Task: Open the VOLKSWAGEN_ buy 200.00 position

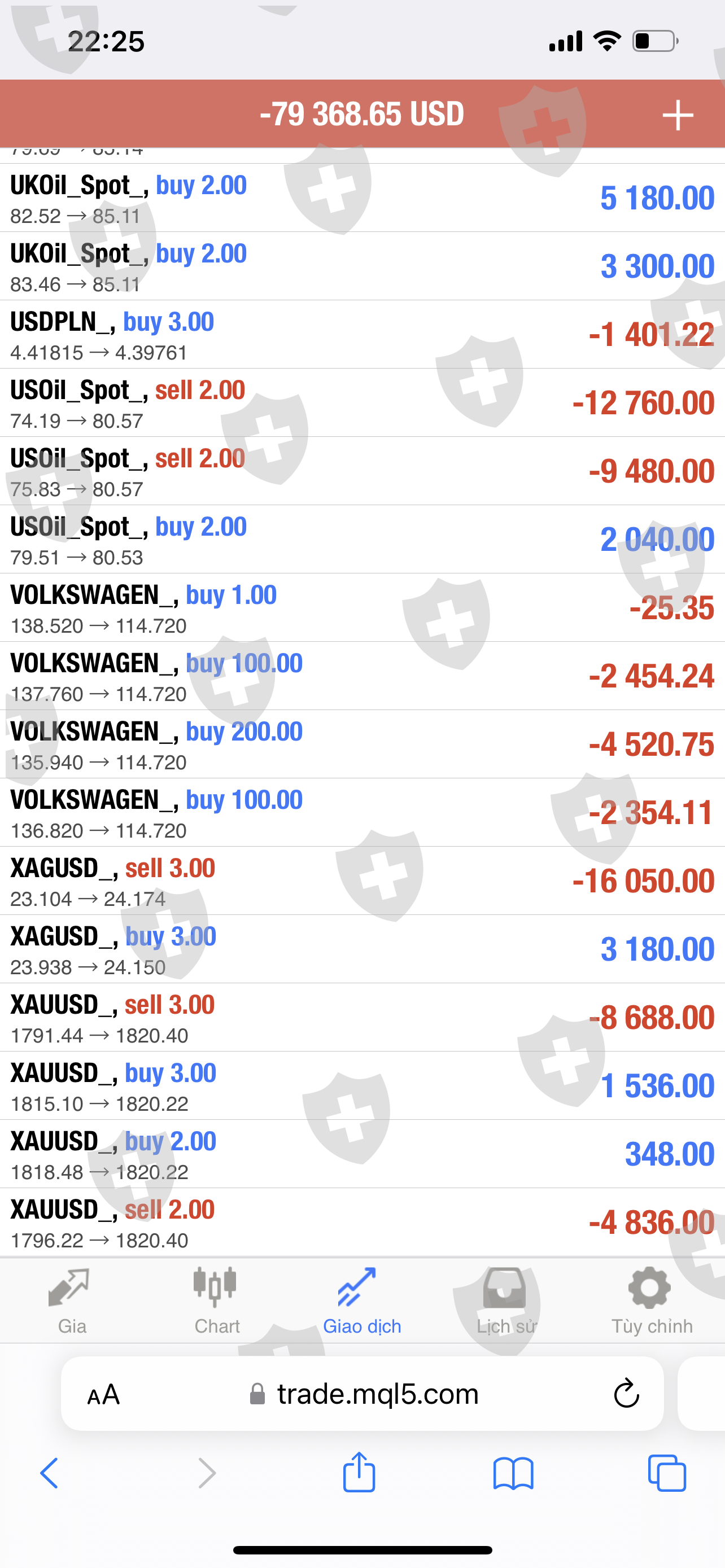Action: pyautogui.click(x=362, y=744)
